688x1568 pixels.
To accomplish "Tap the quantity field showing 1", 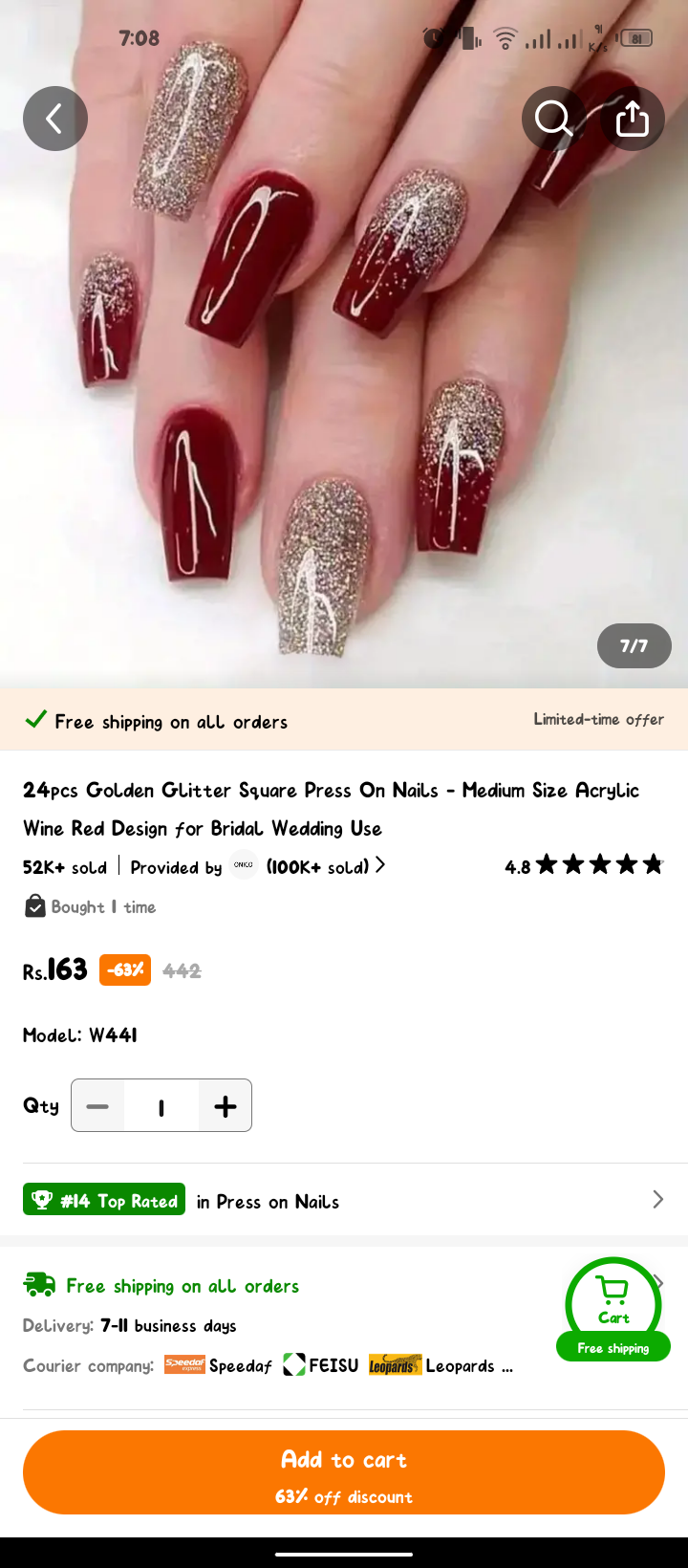I will (161, 1106).
